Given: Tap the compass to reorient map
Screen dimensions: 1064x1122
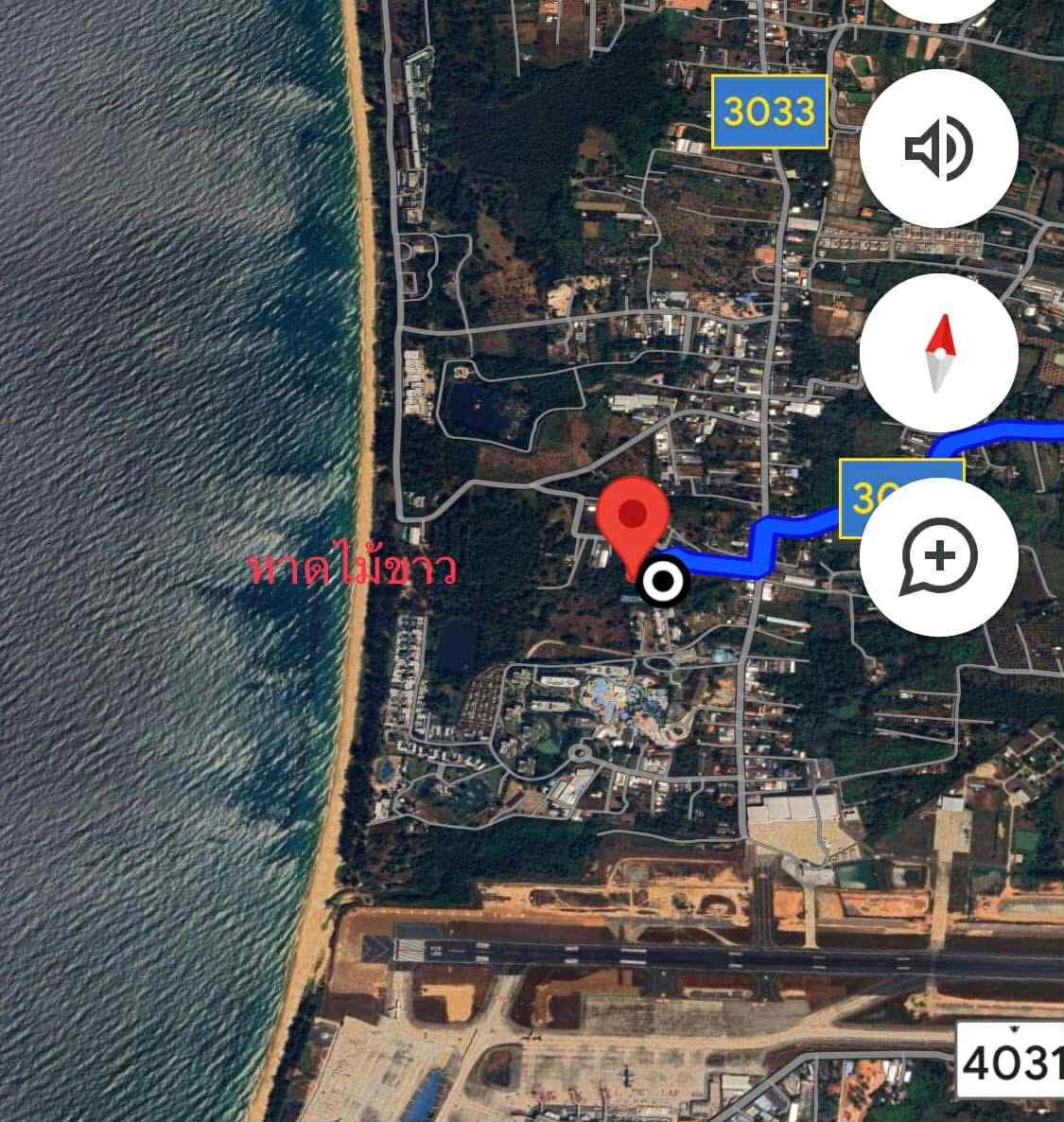Looking at the screenshot, I should (938, 353).
